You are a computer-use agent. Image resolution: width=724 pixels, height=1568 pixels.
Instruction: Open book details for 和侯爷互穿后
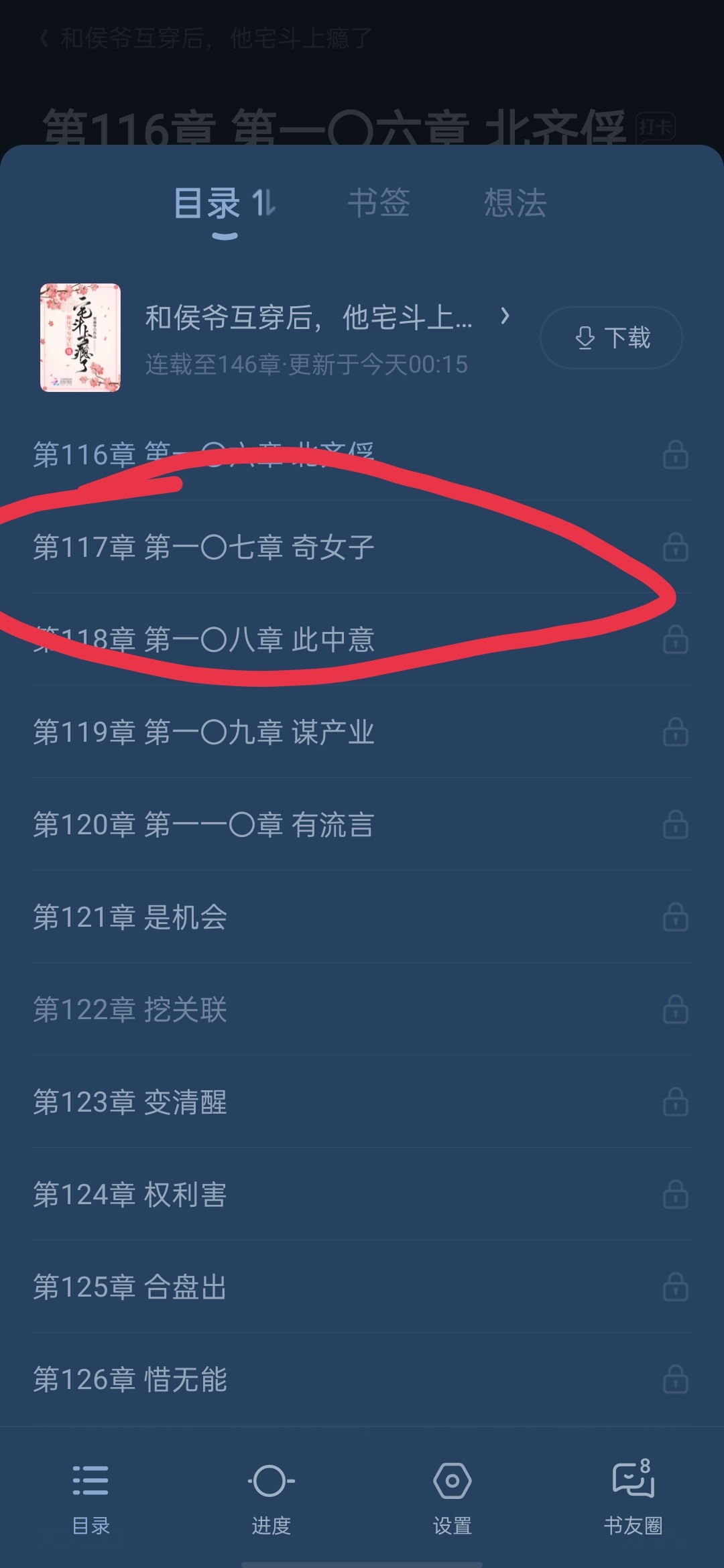click(x=327, y=318)
